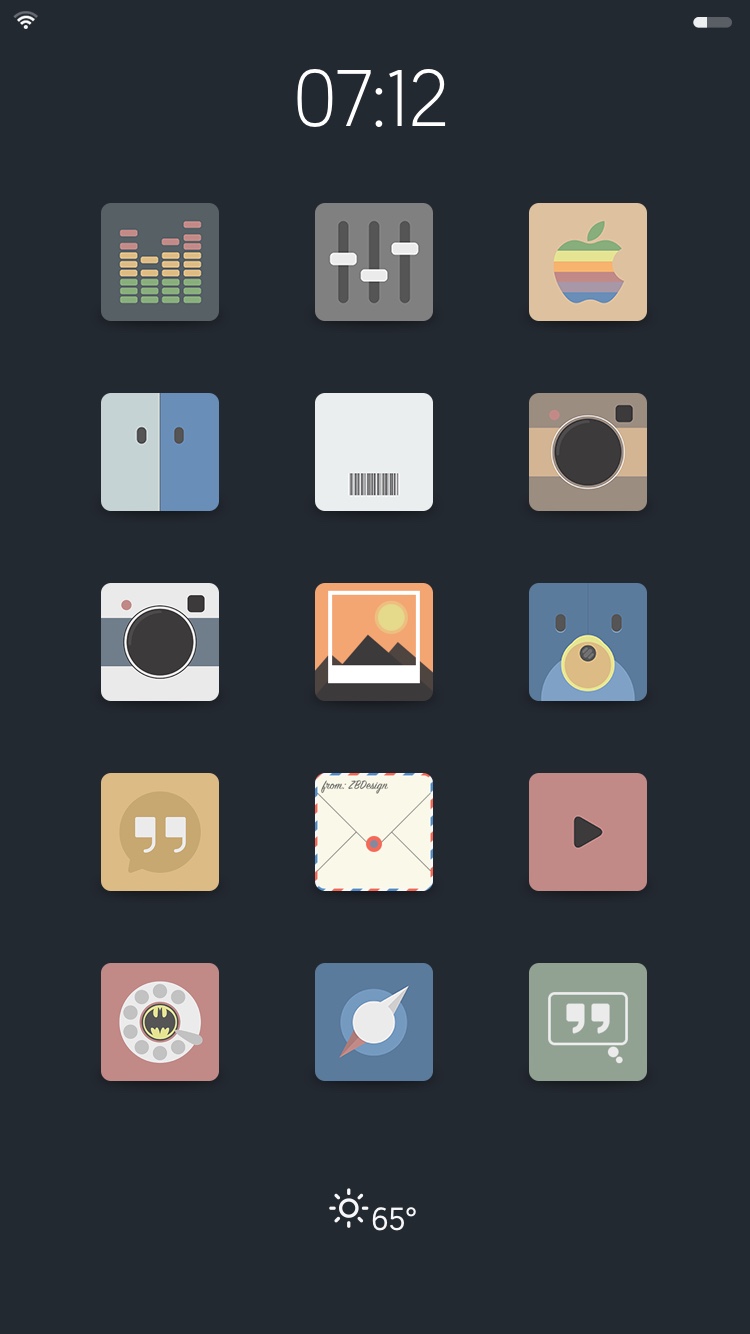Open the sliders settings app icon
Viewport: 750px width, 1334px height.
coord(374,262)
